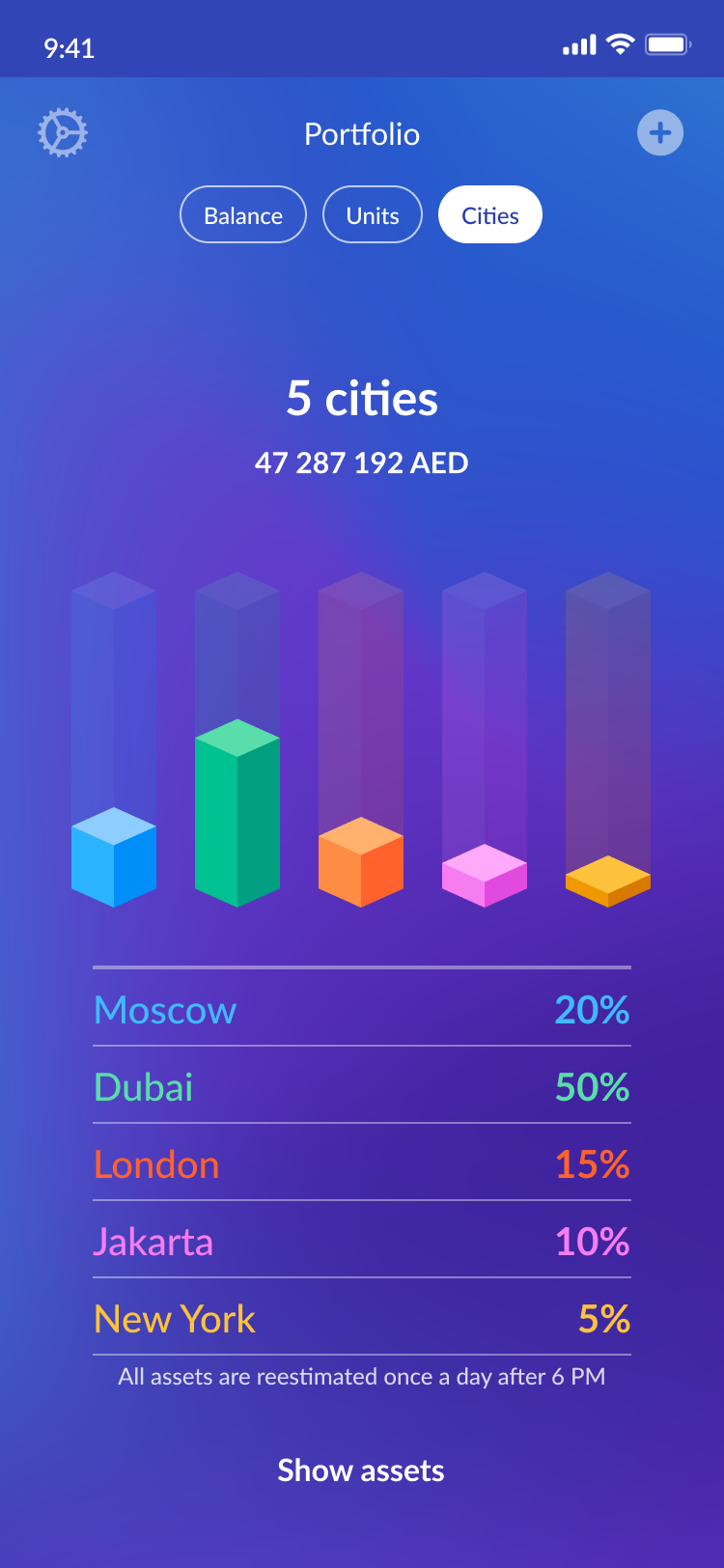Open the Moscow row
The width and height of the screenshot is (724, 1568).
pyautogui.click(x=362, y=1010)
